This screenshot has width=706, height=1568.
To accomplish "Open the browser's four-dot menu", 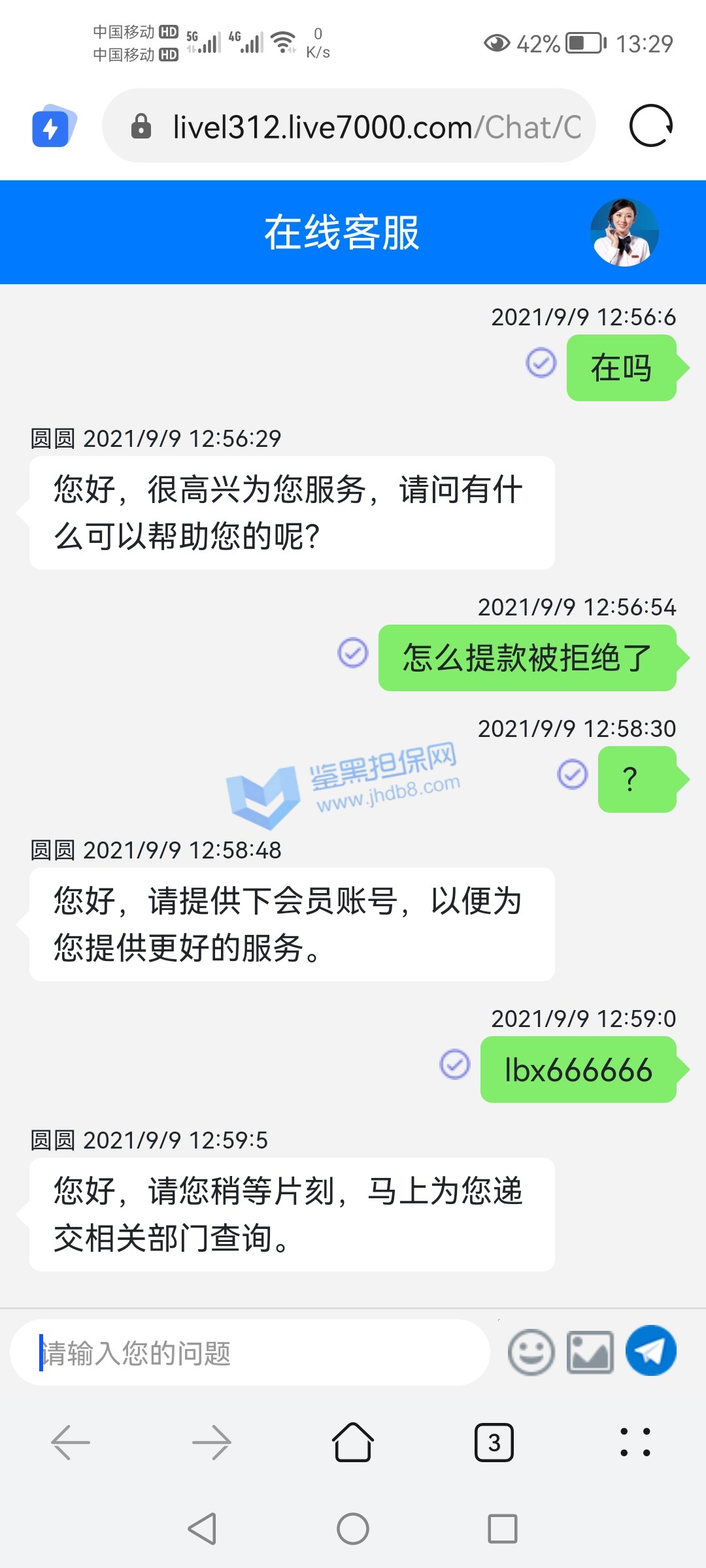I will 635,1442.
